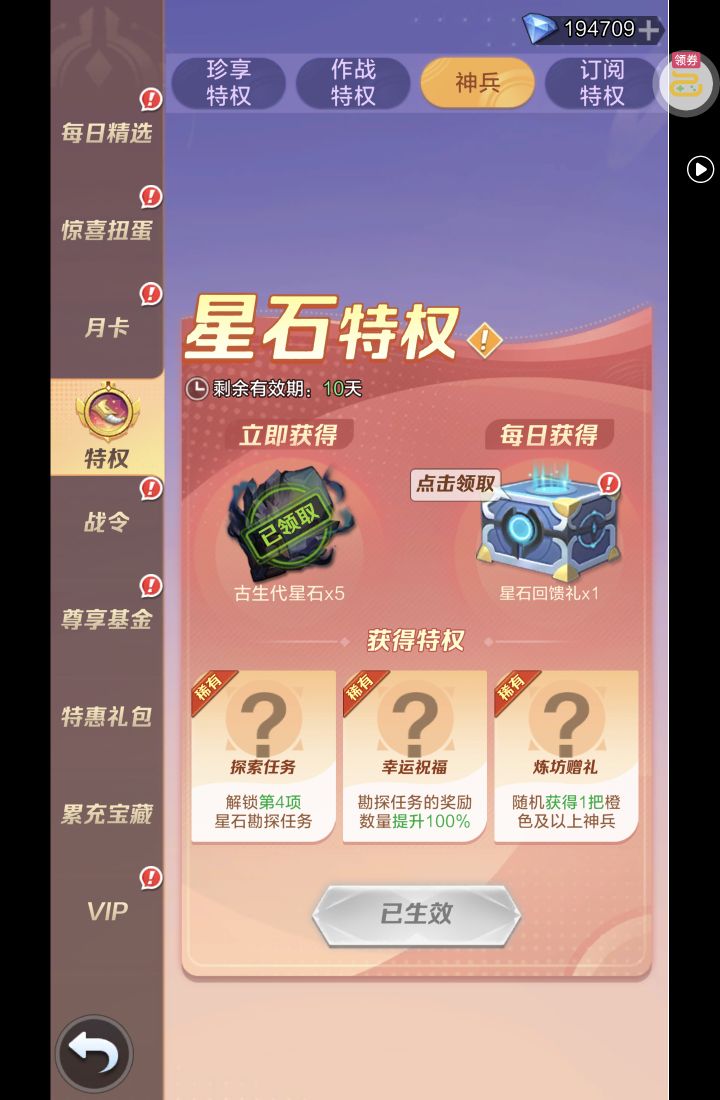Screen dimensions: 720x1100
Task: Tap the play button at right edge
Action: pyautogui.click(x=700, y=169)
